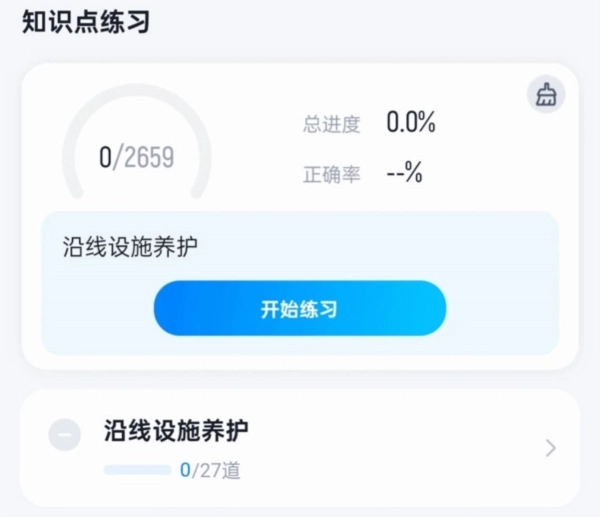
Task: Open the 沿线设施养护 0/27道 row
Action: pyautogui.click(x=330, y=447)
